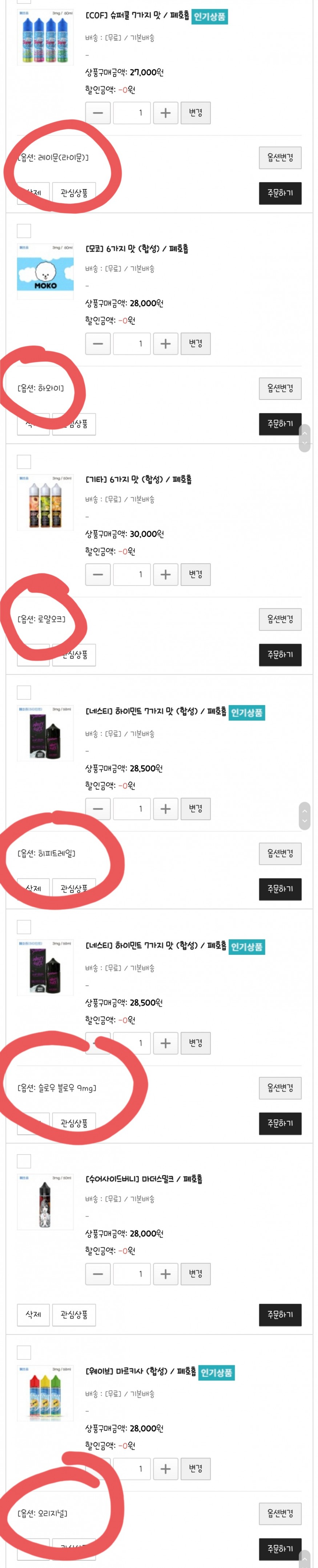The image size is (318, 1568).
Task: Tap 주문하기 for 슈어사이드버니 마더스밀크
Action: coord(279,1315)
